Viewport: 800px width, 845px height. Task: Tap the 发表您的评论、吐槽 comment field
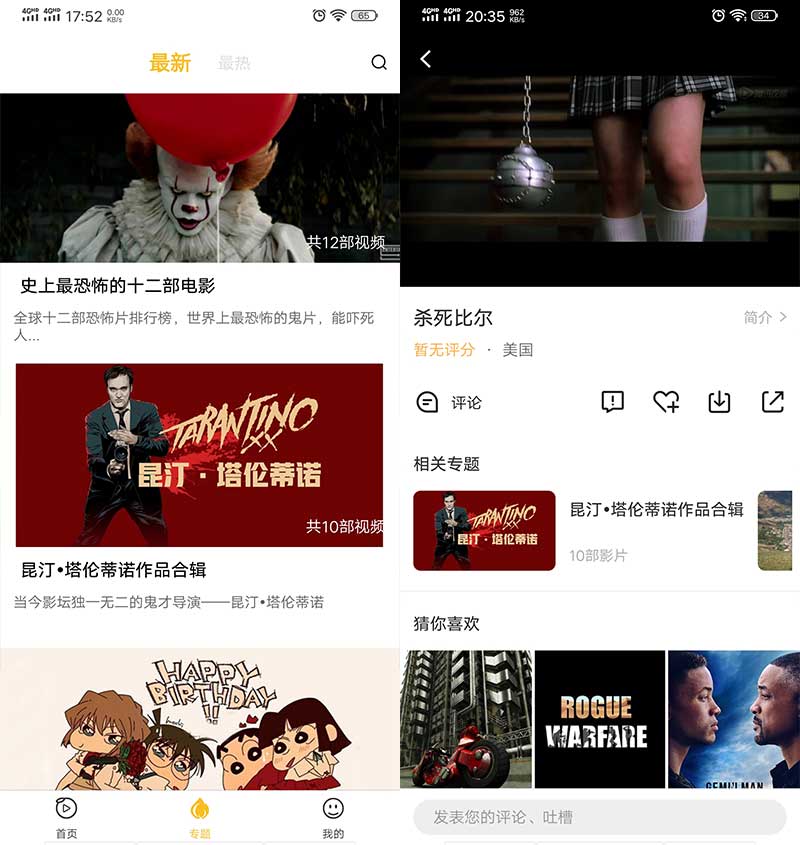(x=600, y=817)
